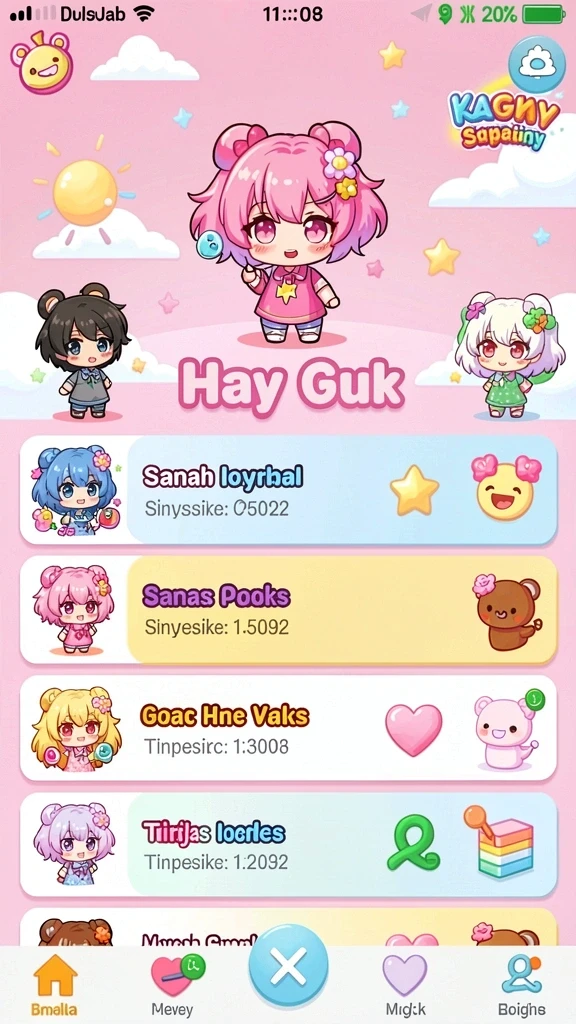Open the blue cloud icon button
Screen dimensions: 576x1024
pos(537,64)
